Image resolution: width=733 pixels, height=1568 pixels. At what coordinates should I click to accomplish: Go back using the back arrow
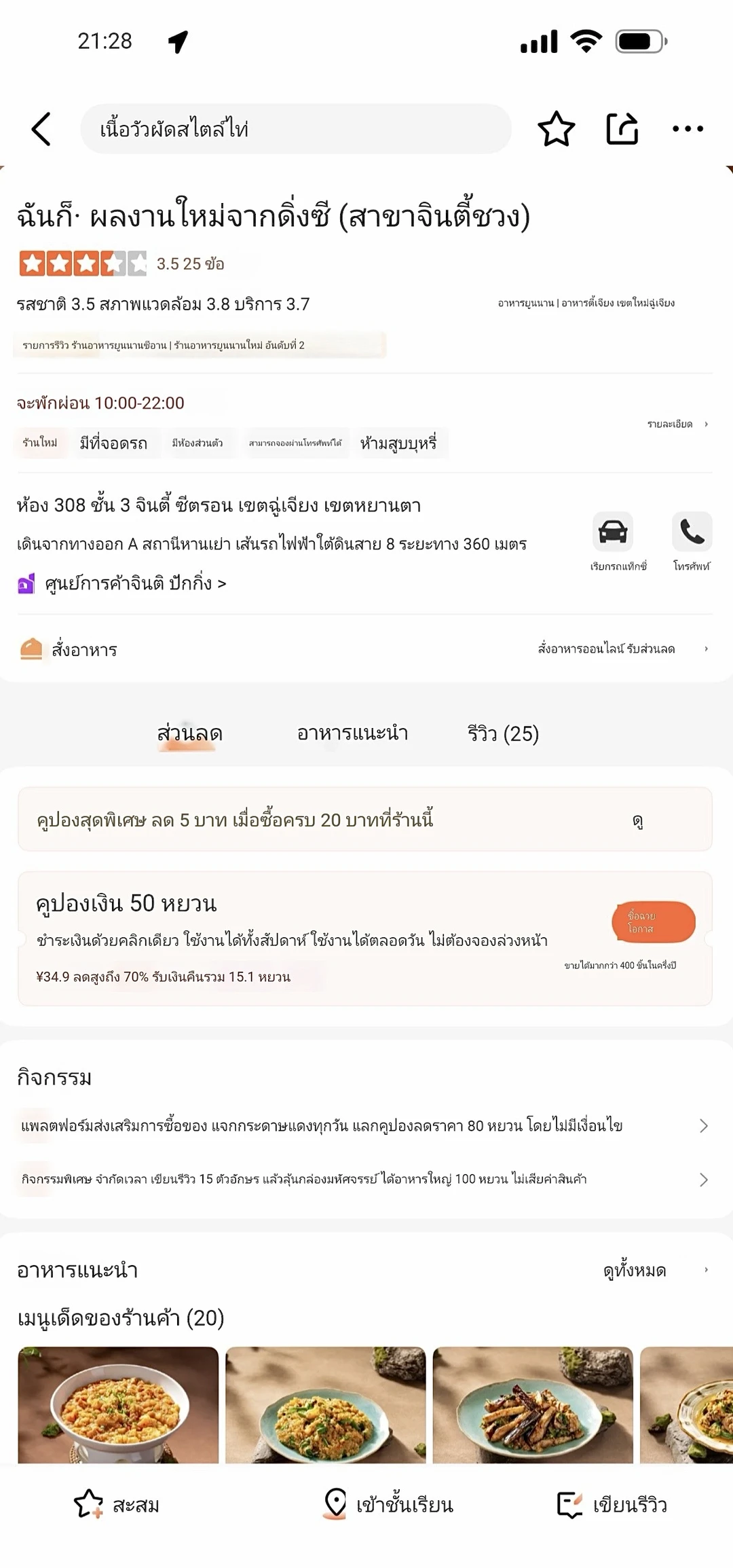pyautogui.click(x=41, y=129)
